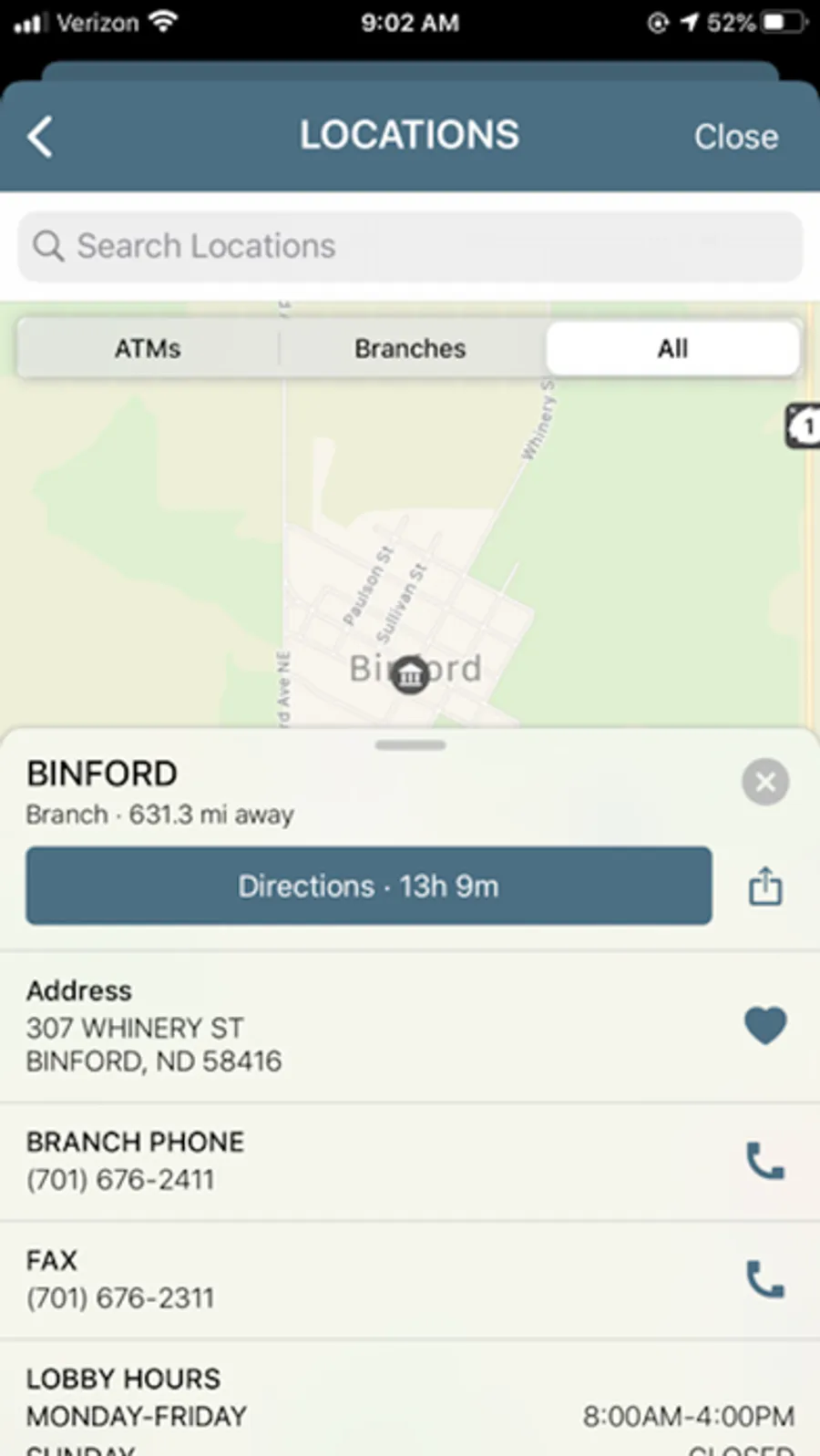
Task: Start Directions to the Binford branch
Action: click(368, 886)
